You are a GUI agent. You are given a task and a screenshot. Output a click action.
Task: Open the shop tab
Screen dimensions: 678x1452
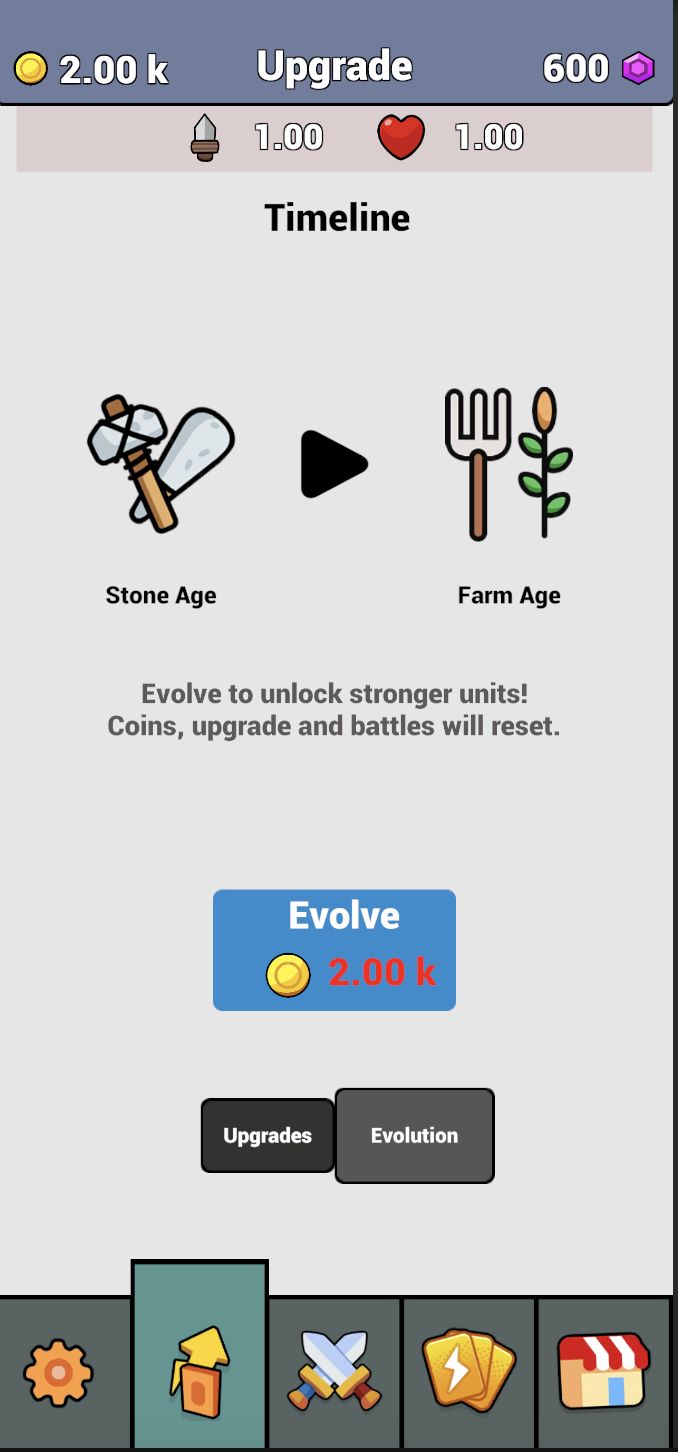(604, 1372)
